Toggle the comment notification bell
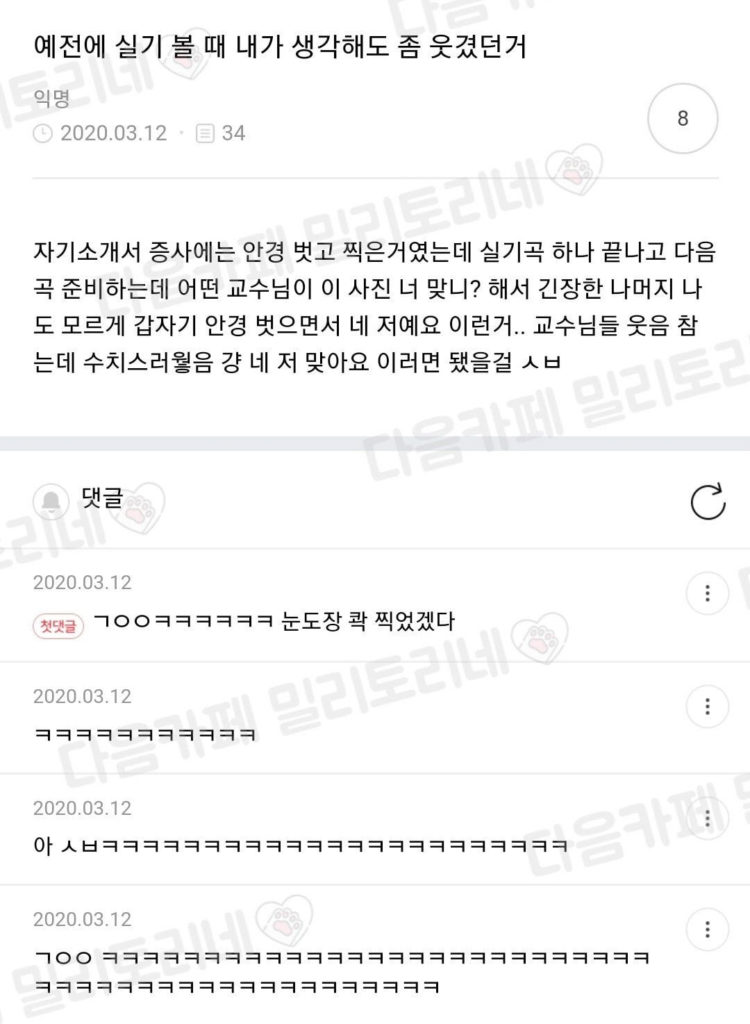The image size is (750, 1024). click(50, 500)
